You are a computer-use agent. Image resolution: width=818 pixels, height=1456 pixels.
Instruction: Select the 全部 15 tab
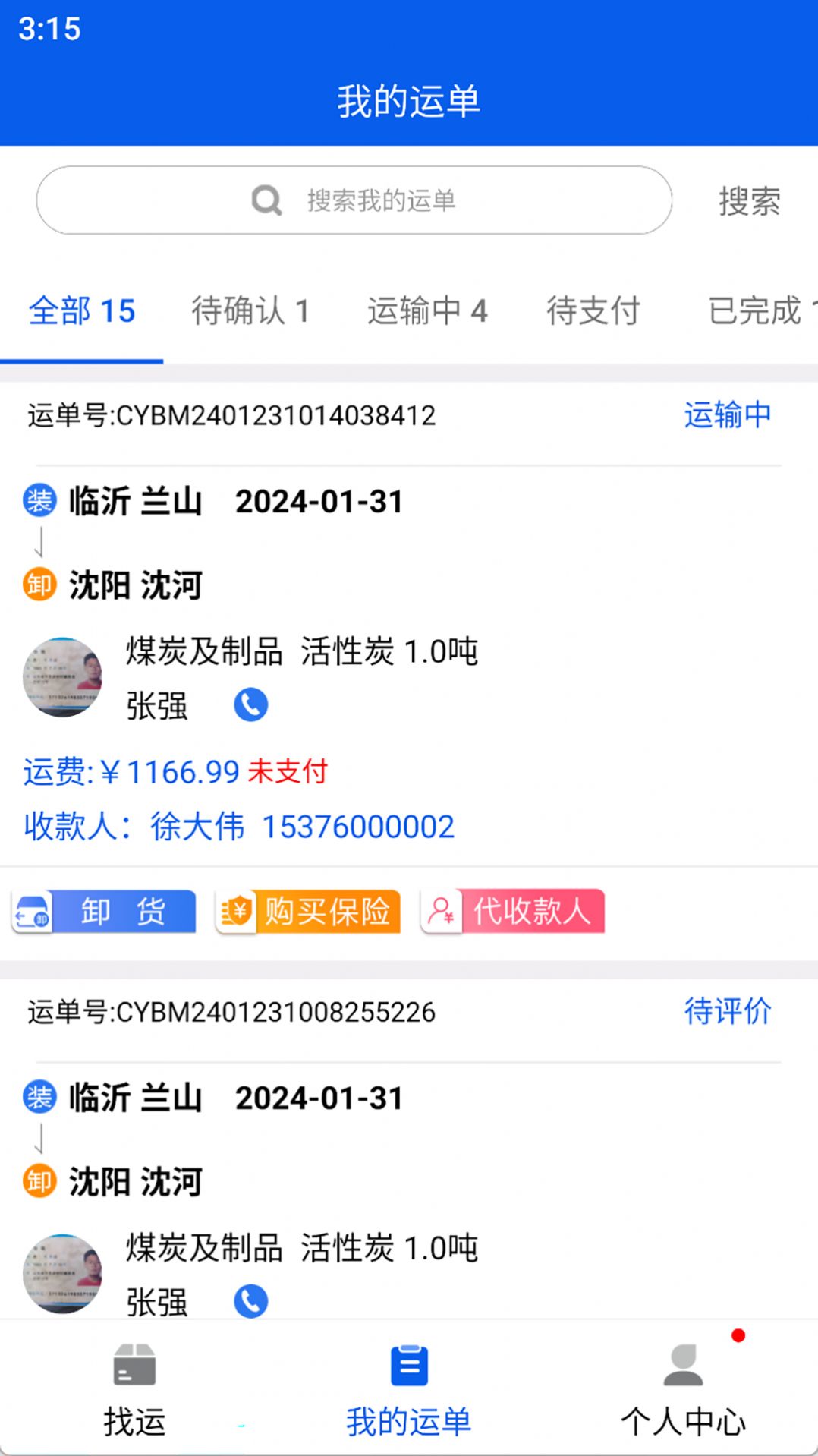tap(82, 311)
